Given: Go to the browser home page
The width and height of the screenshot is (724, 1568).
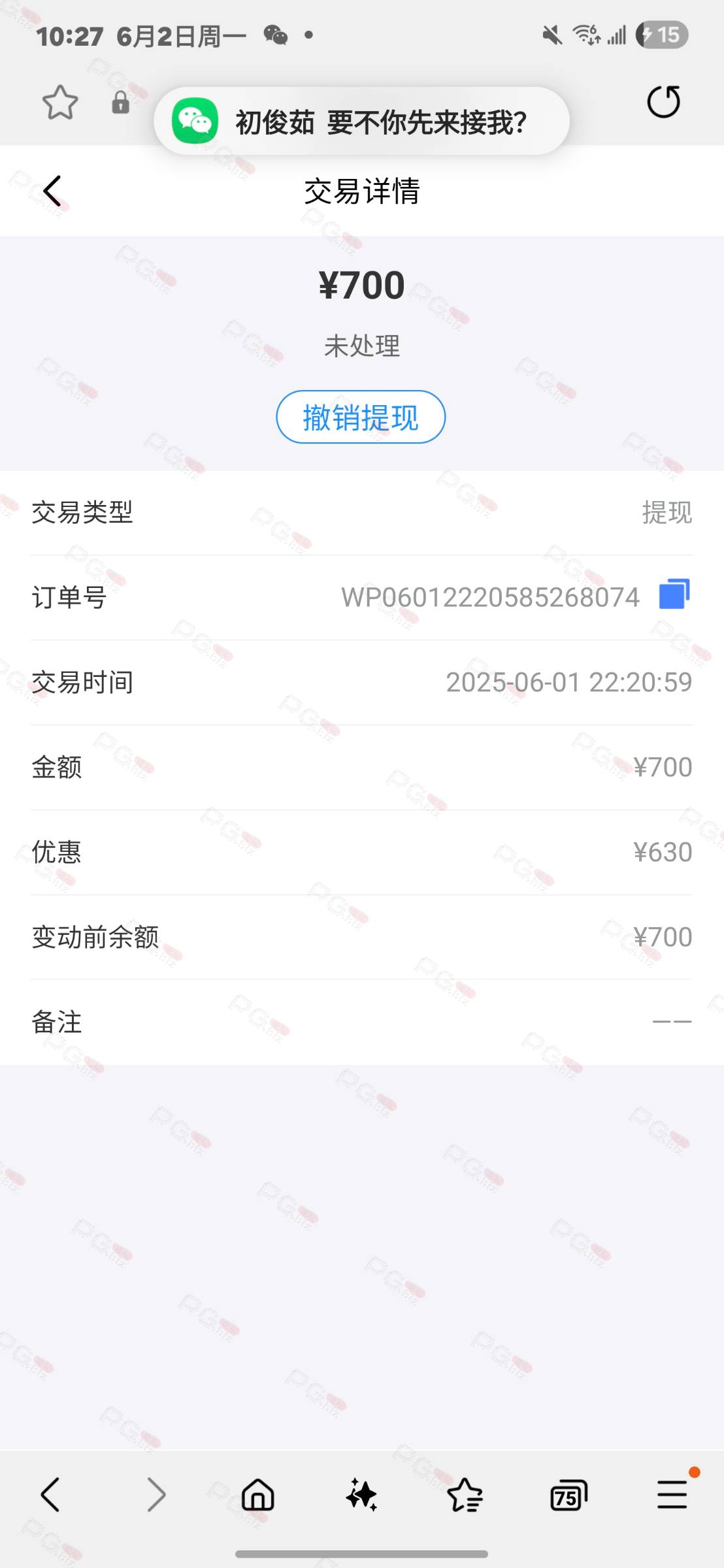Looking at the screenshot, I should pyautogui.click(x=258, y=1494).
